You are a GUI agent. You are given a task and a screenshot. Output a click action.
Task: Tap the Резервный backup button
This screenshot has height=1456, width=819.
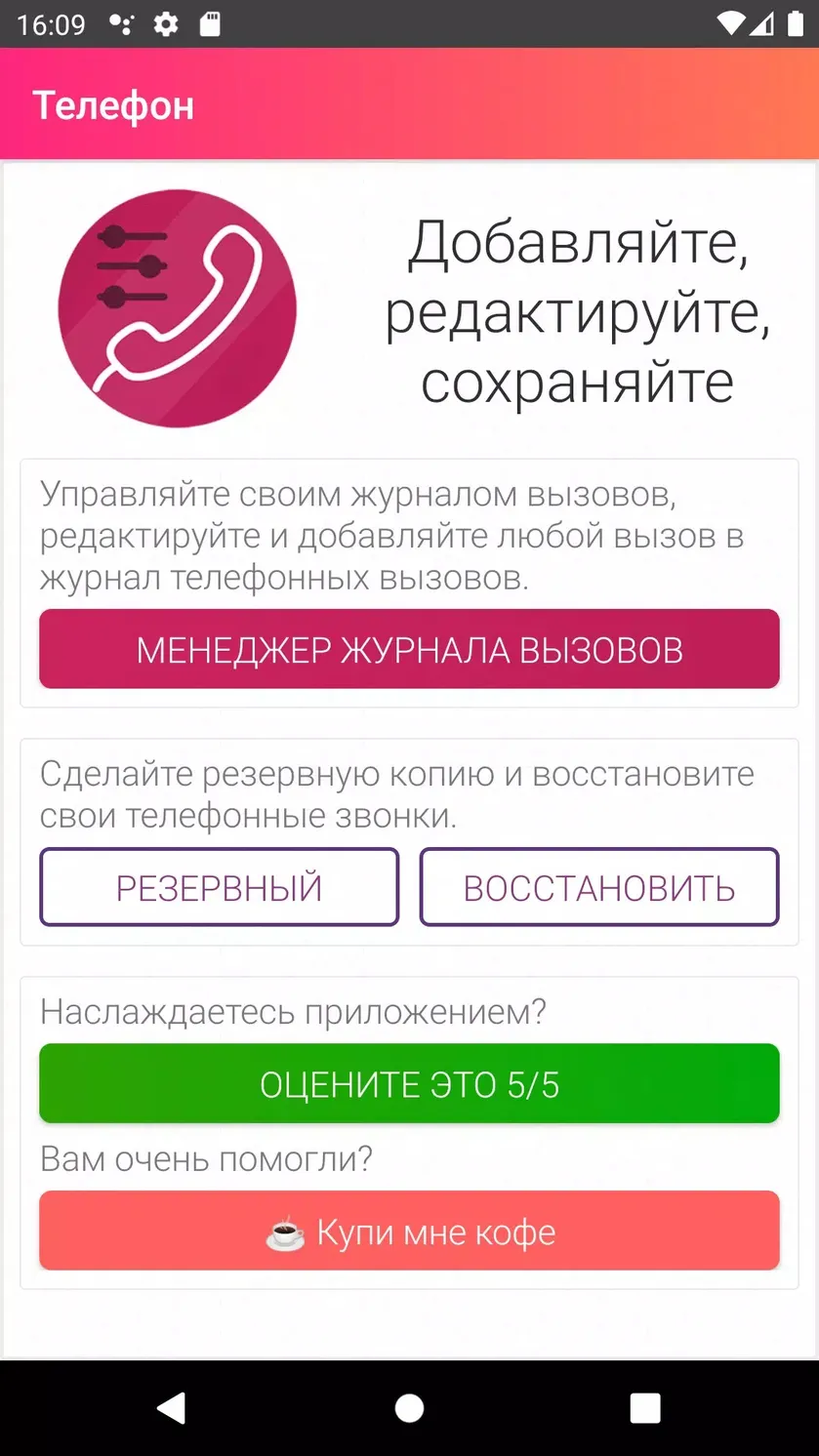pos(219,887)
